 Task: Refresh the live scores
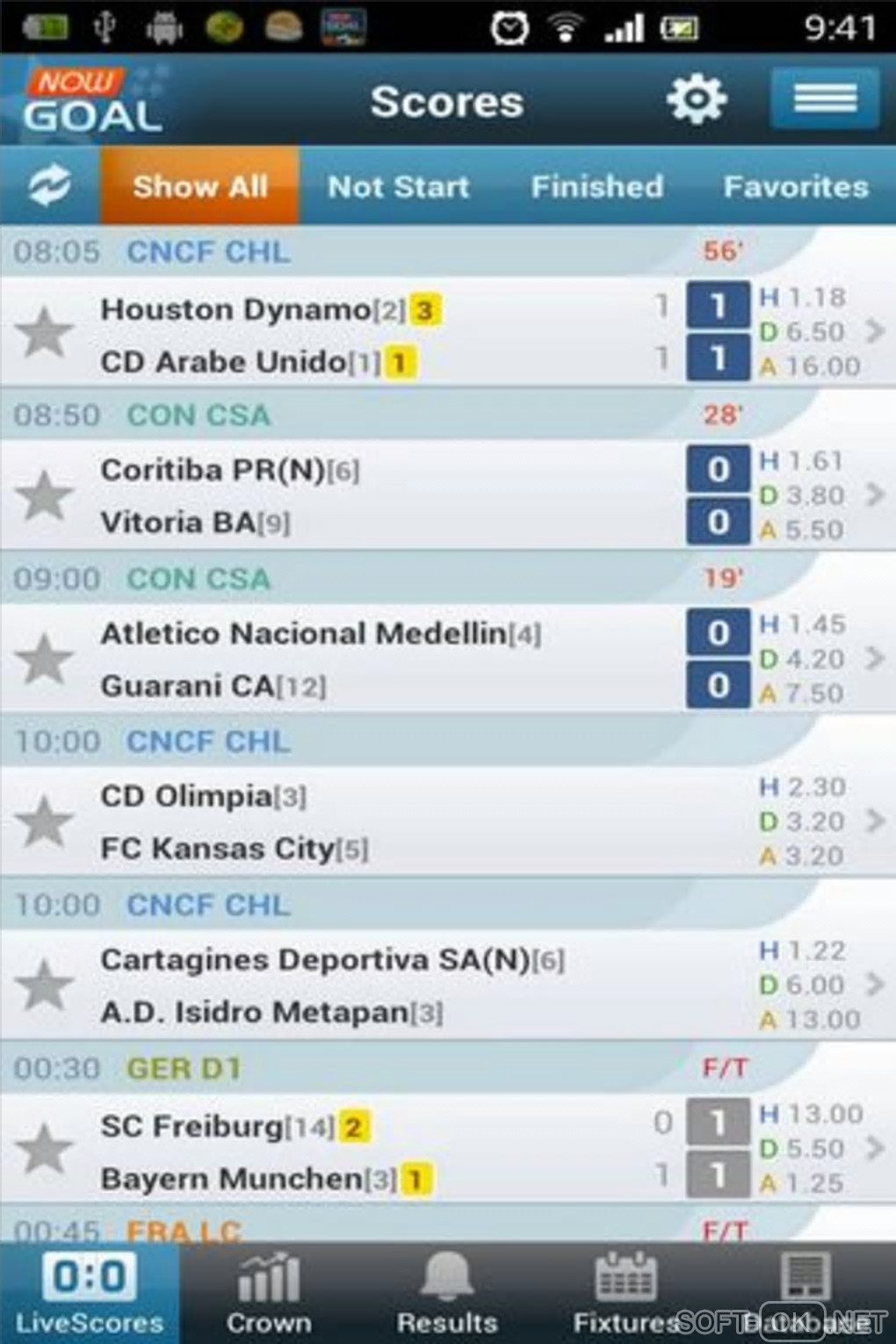tap(49, 186)
